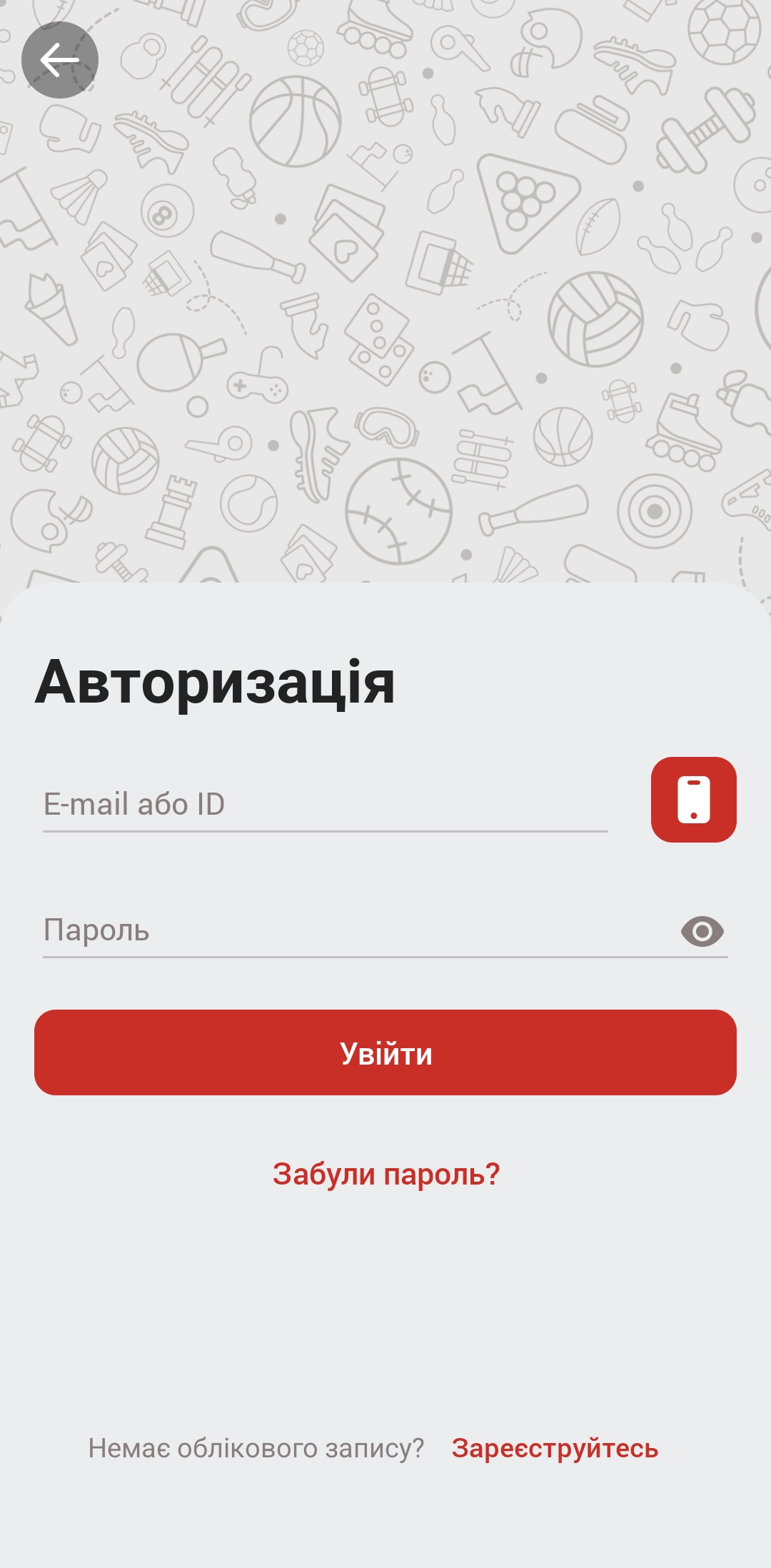Show the password with the eye icon
This screenshot has width=771, height=1568.
(702, 931)
